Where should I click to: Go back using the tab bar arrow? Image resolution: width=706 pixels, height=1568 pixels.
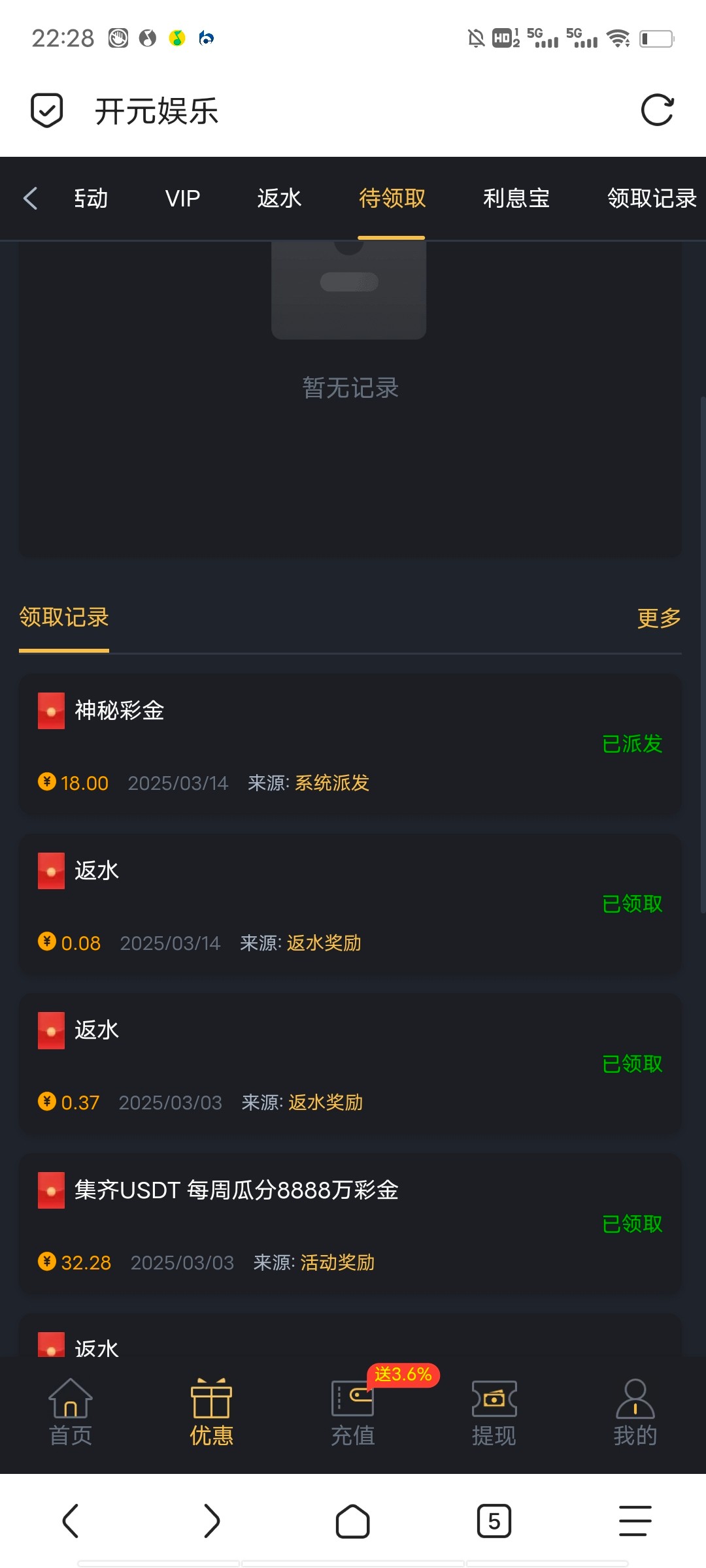(x=31, y=198)
